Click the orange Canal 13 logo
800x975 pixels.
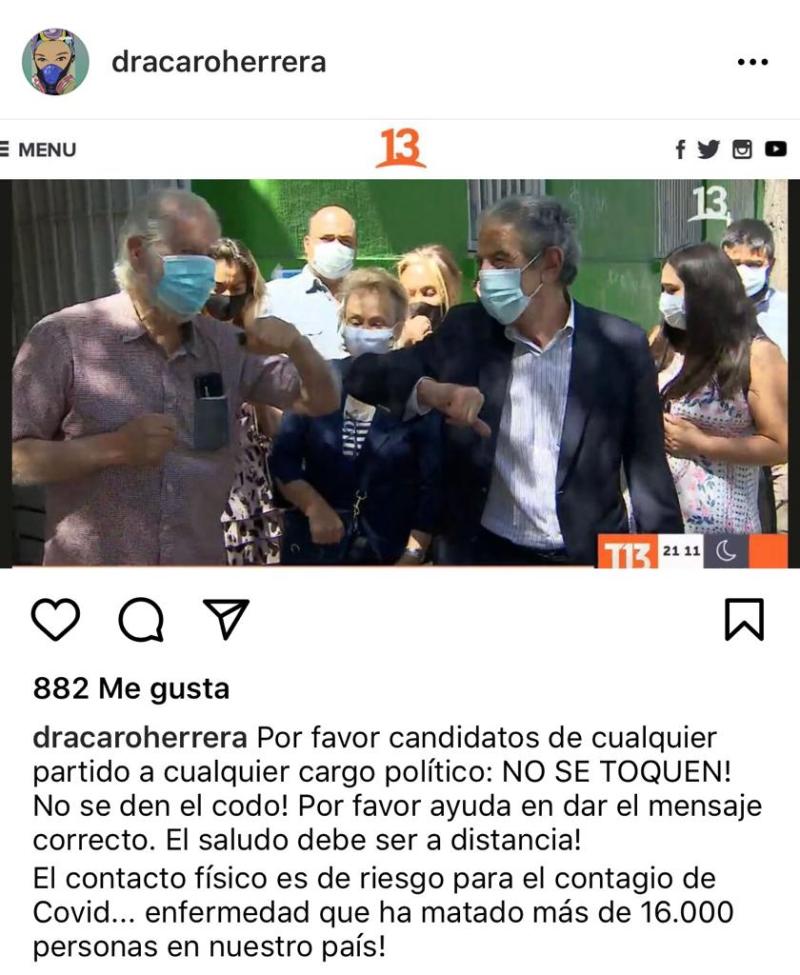point(401,147)
